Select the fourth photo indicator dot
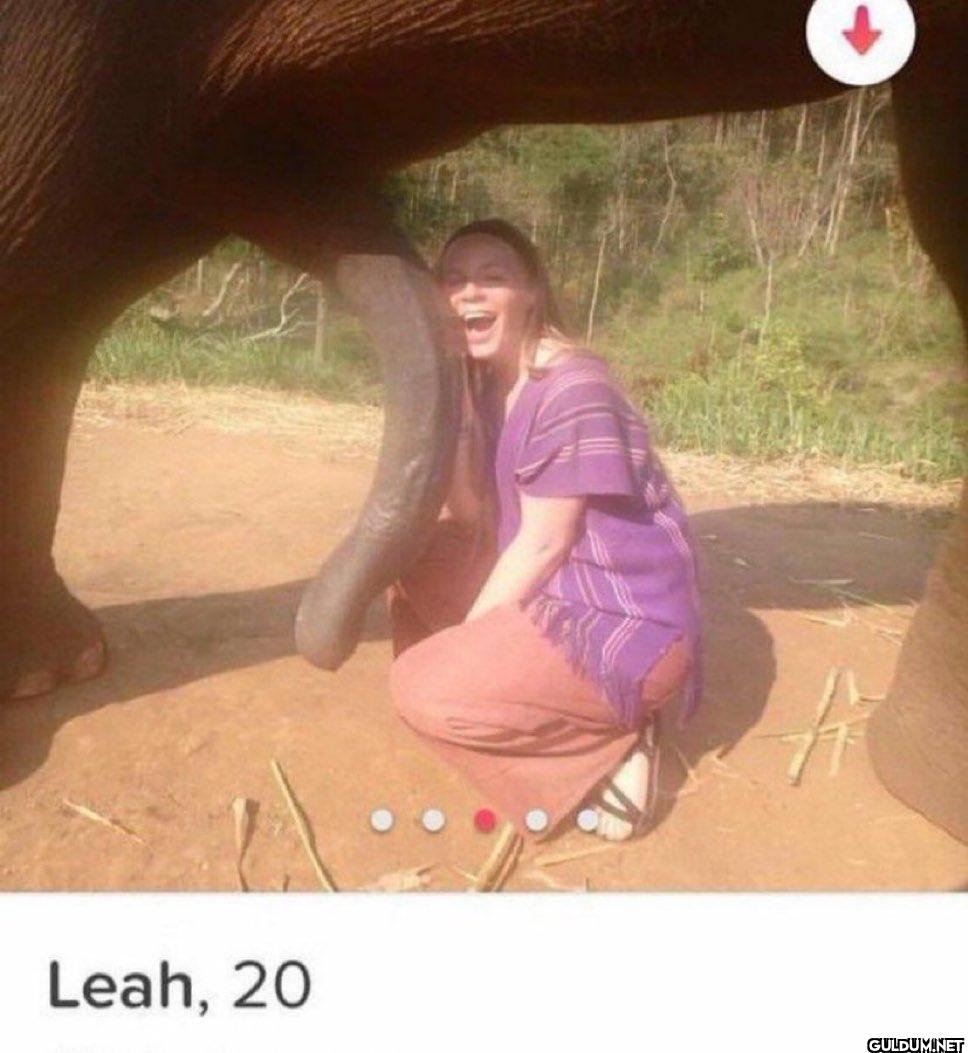Viewport: 968px width, 1053px height. (x=537, y=820)
